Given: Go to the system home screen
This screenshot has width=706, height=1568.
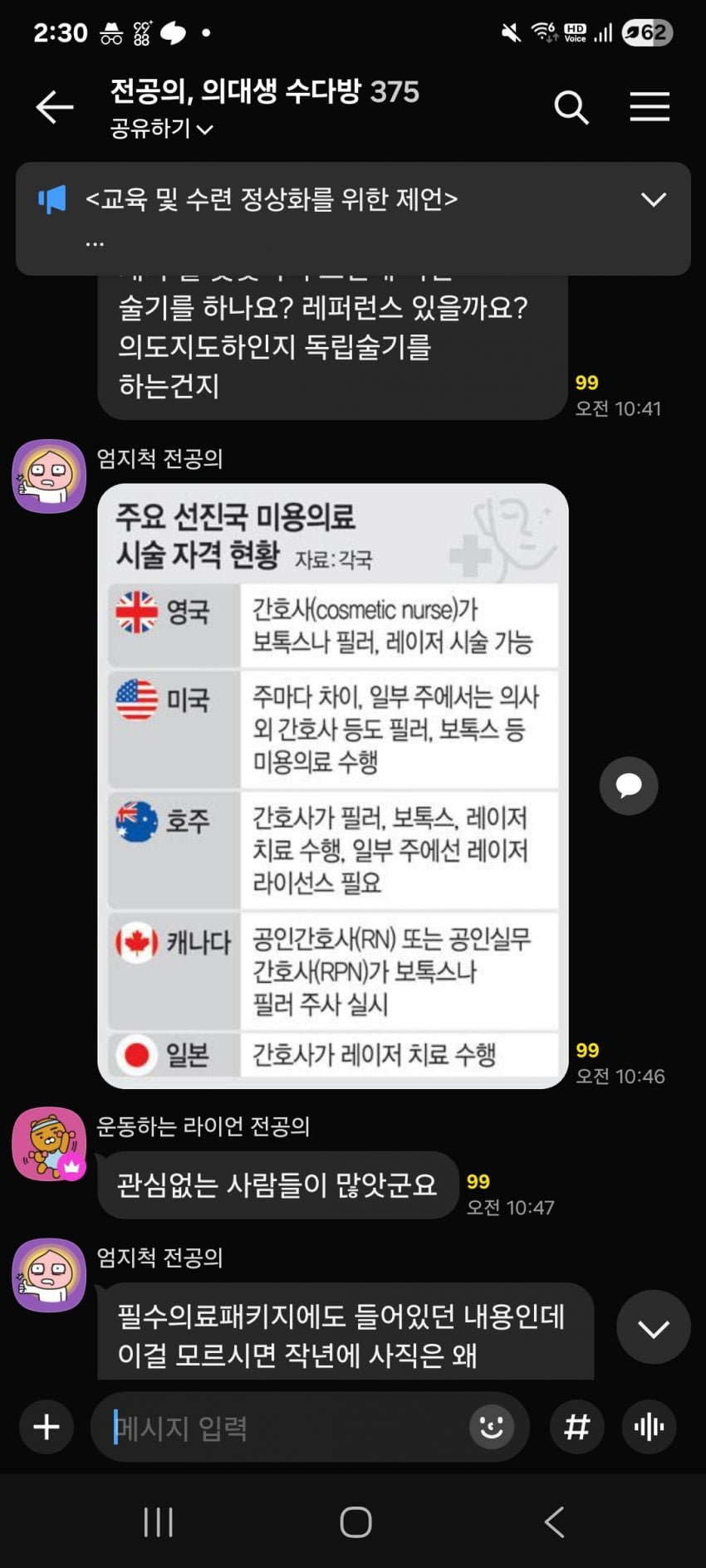Looking at the screenshot, I should point(355,1522).
